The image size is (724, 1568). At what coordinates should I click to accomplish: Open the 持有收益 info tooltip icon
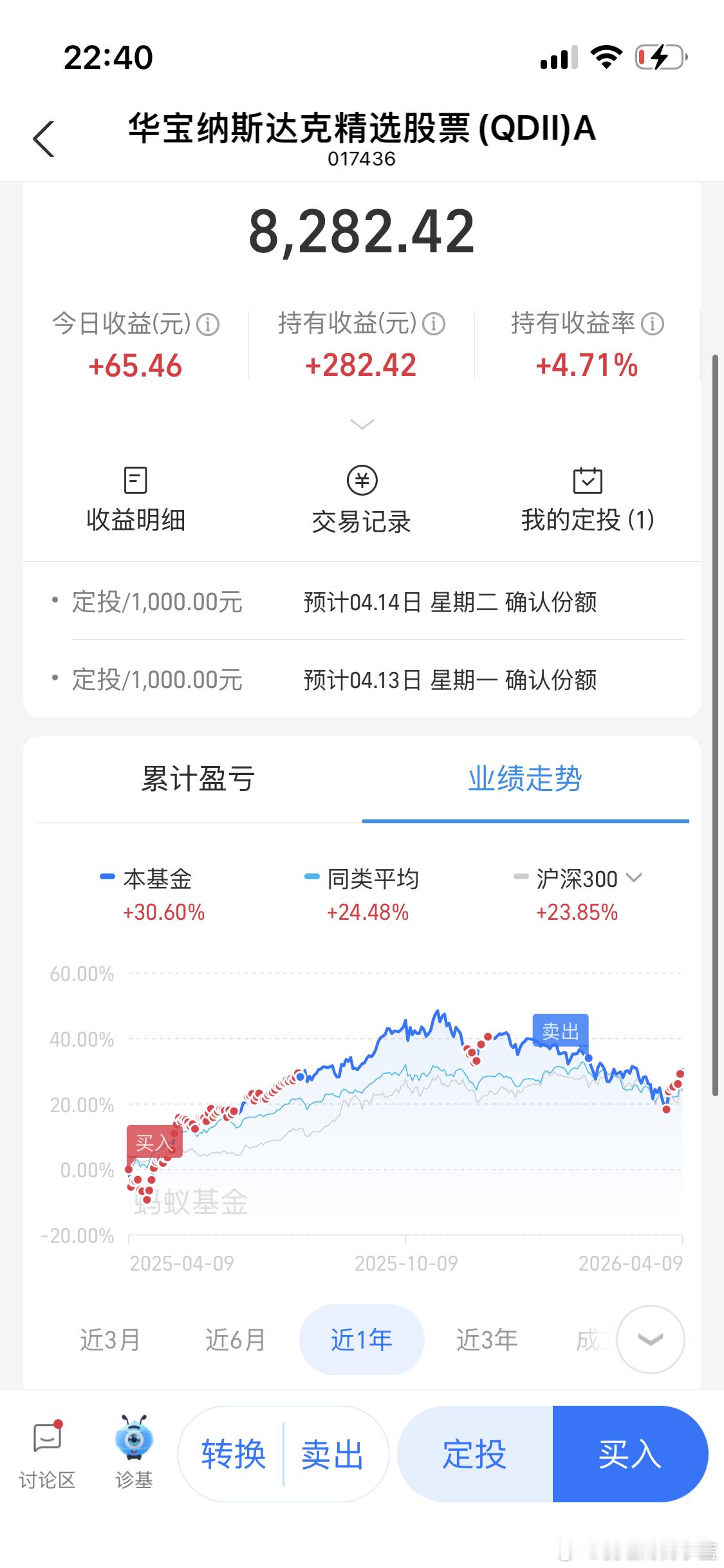pyautogui.click(x=434, y=324)
